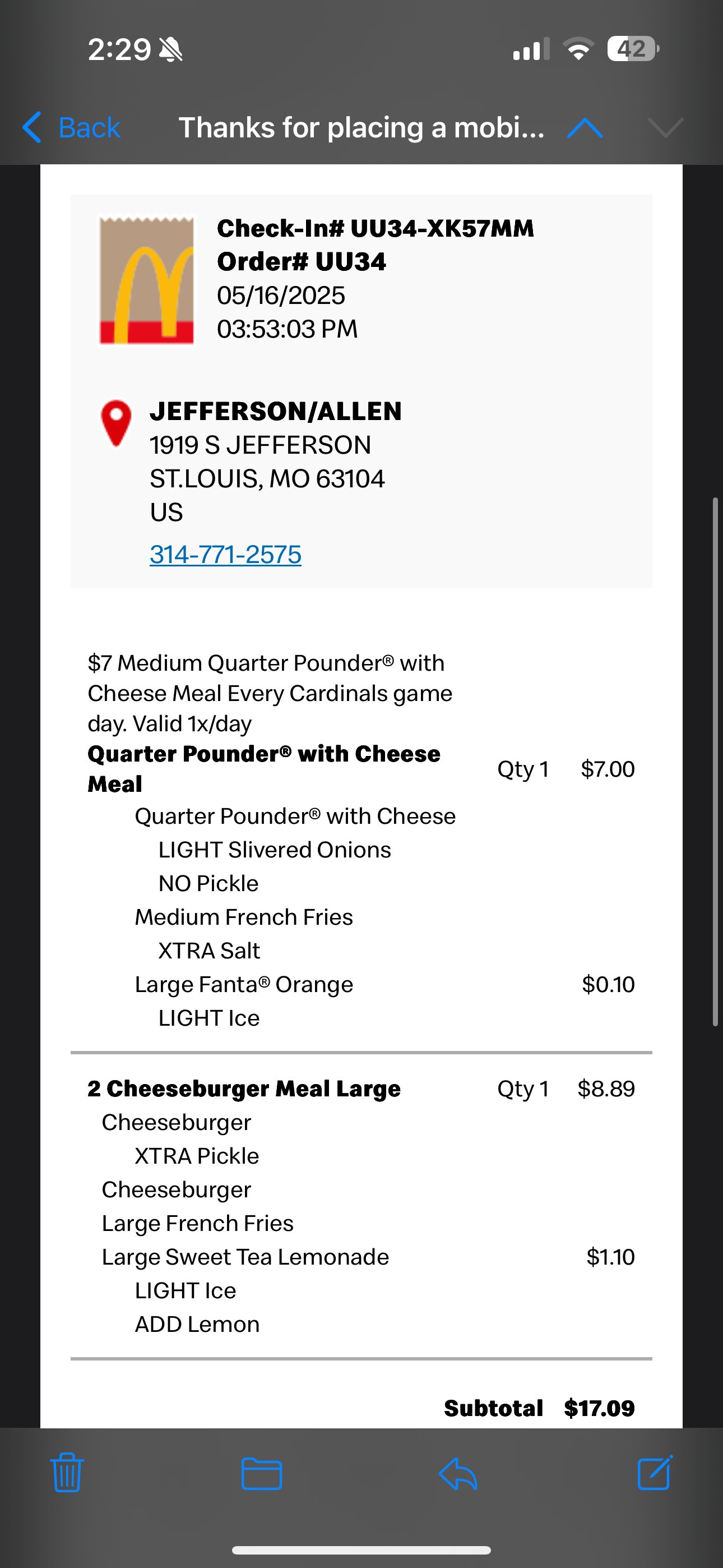Viewport: 723px width, 1568px height.
Task: Delete this email with trash icon
Action: (x=67, y=1473)
